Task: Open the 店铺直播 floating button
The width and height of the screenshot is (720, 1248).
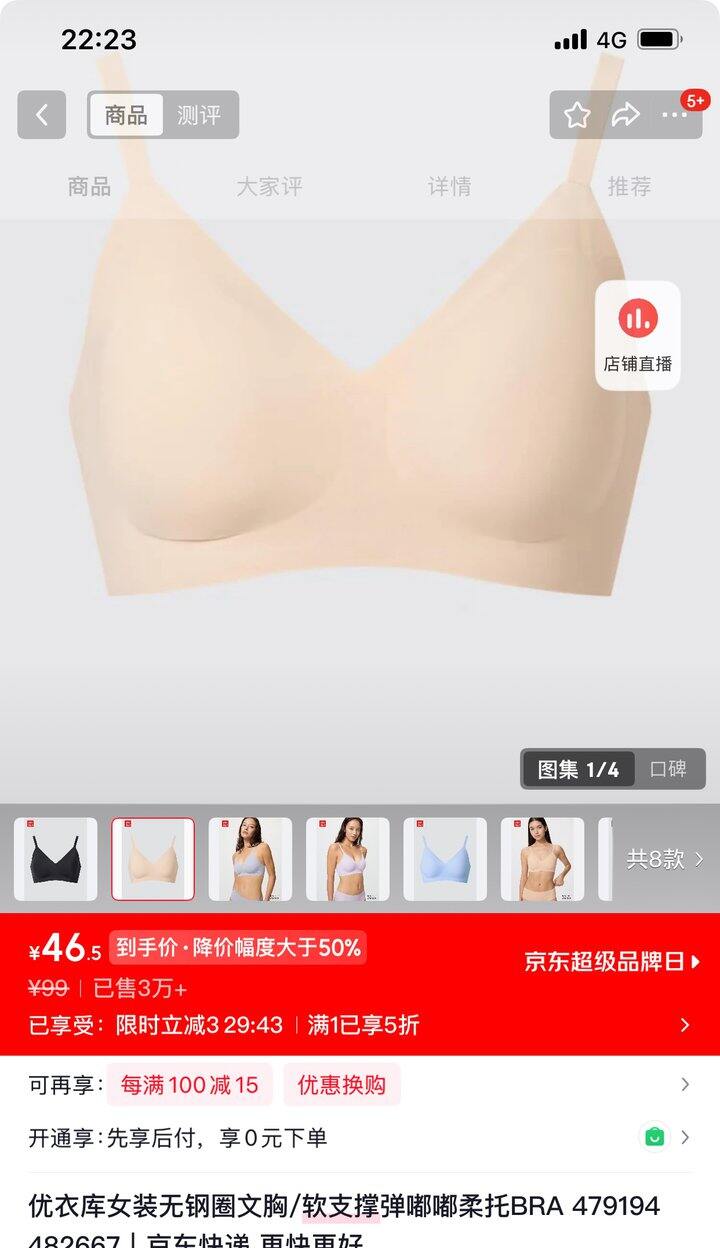Action: [638, 335]
